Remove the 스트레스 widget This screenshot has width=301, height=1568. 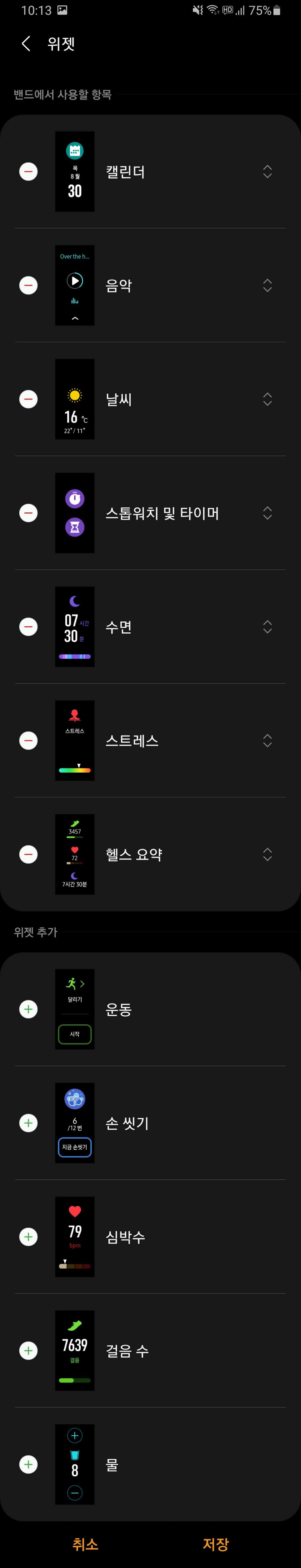pyautogui.click(x=28, y=741)
